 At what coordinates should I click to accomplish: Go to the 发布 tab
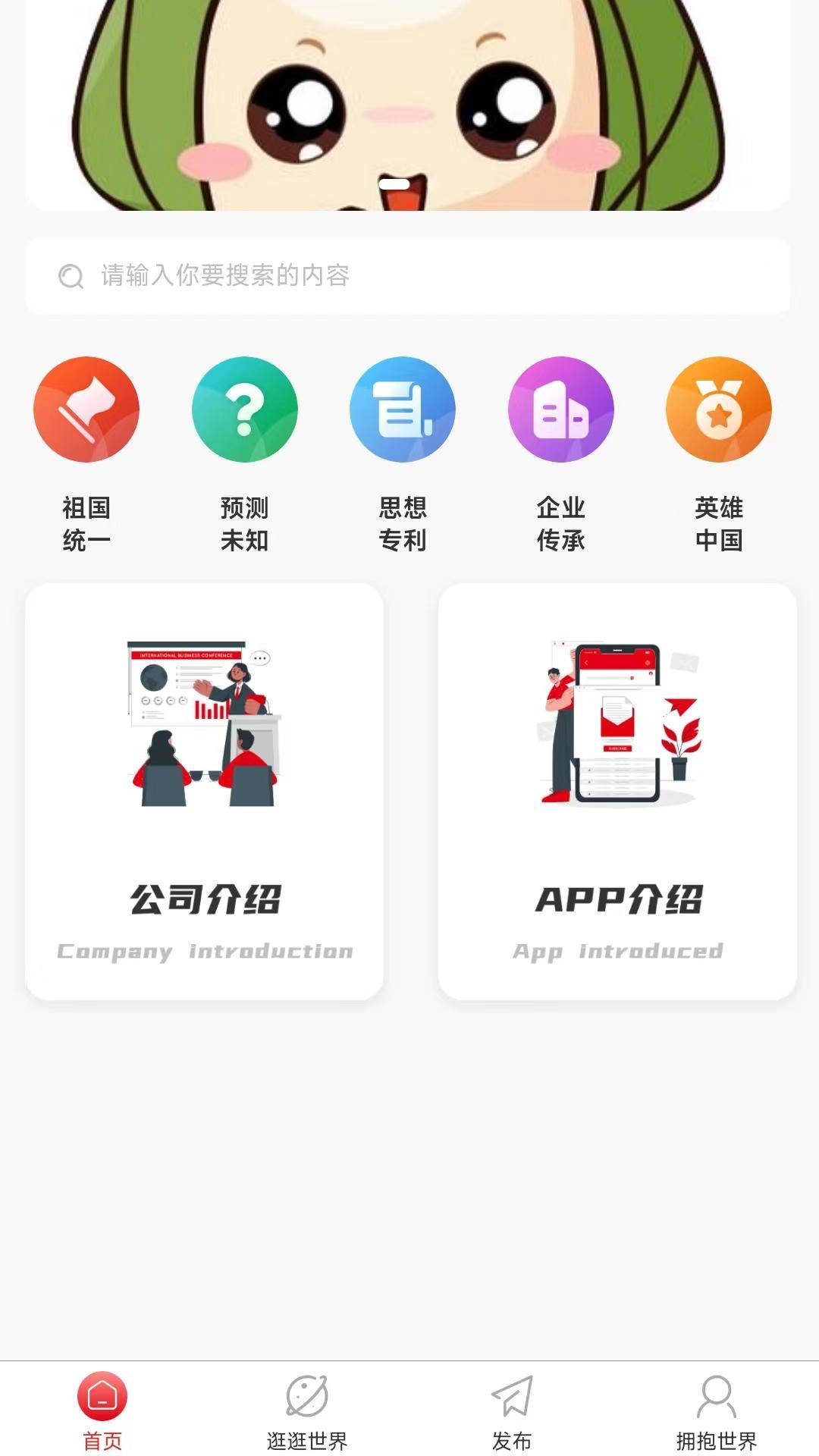pyautogui.click(x=512, y=1409)
